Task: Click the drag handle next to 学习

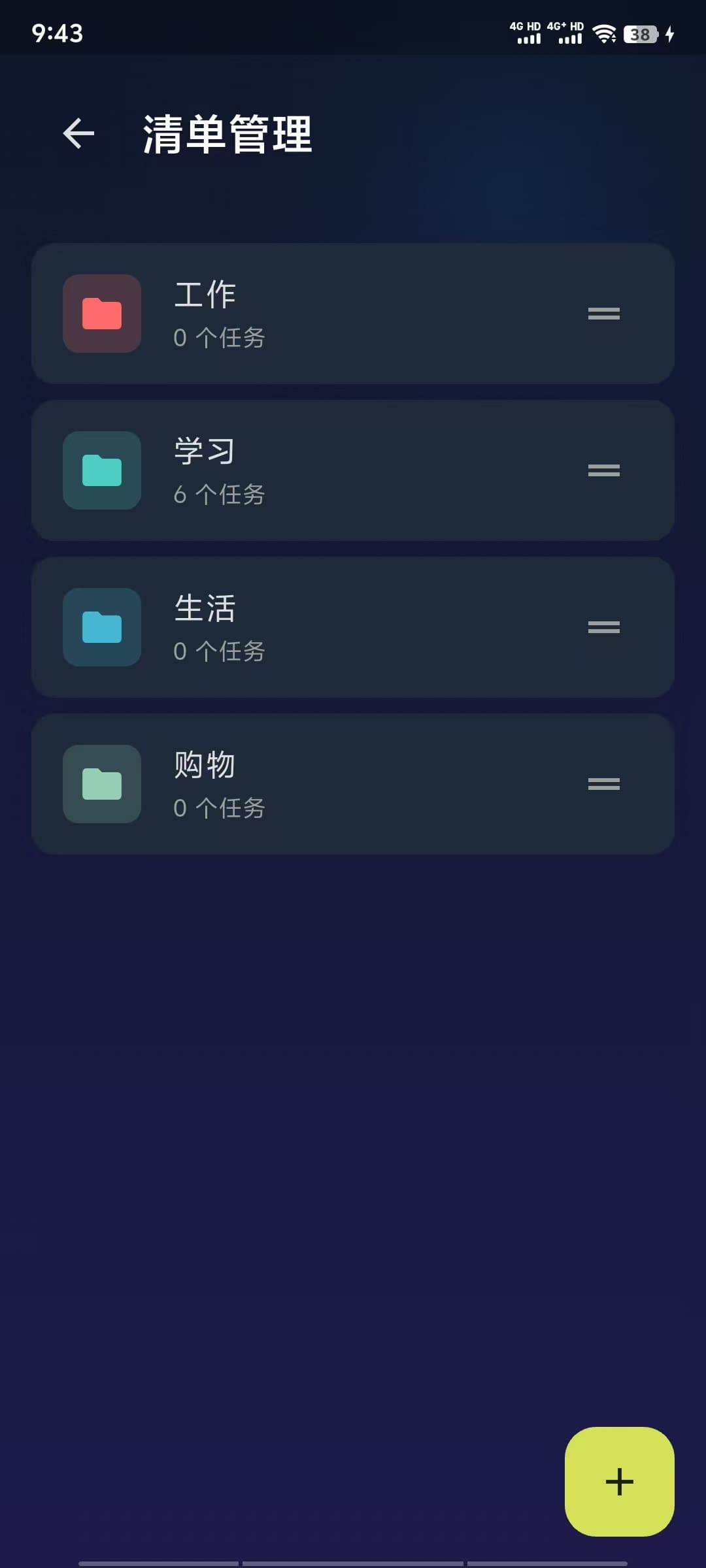Action: (603, 471)
